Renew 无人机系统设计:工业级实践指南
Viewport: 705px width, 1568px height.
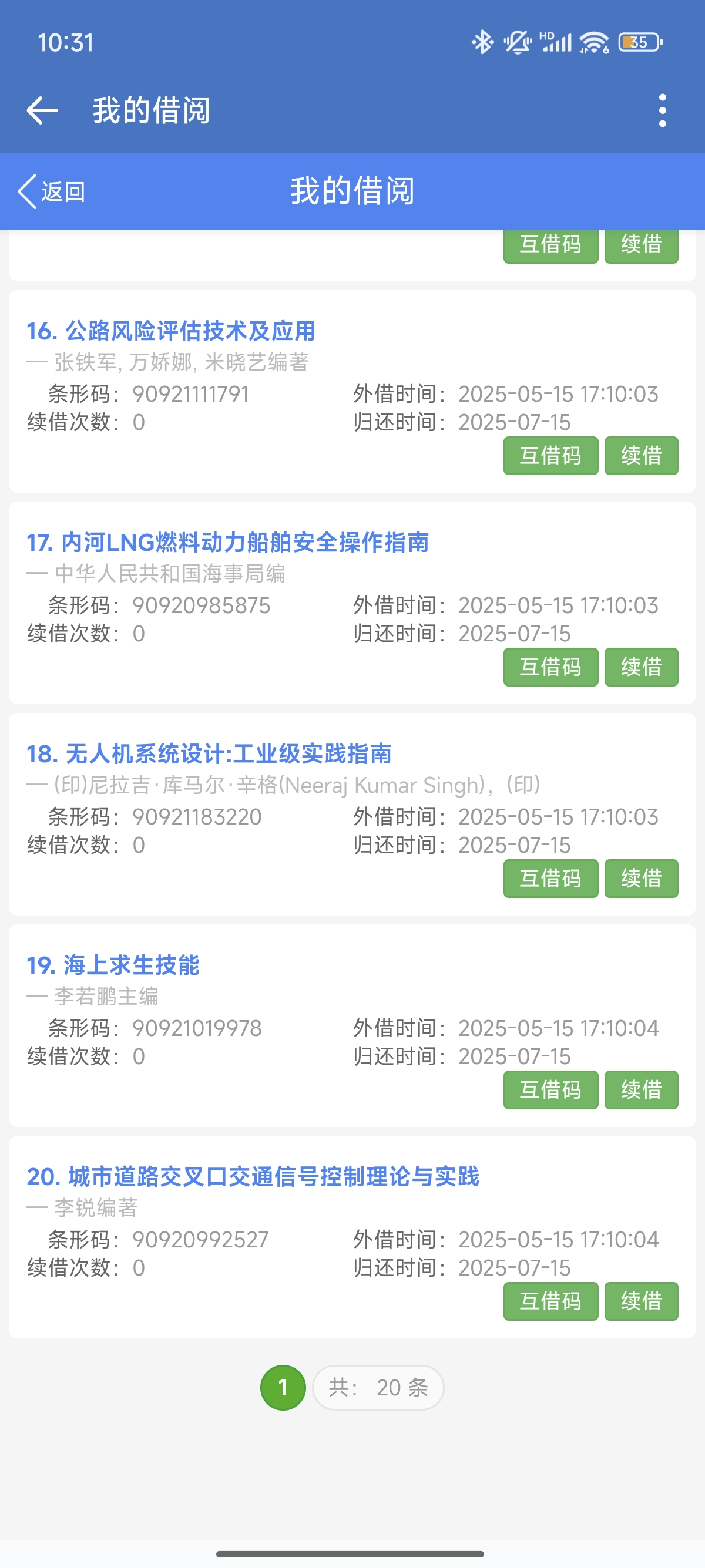(x=640, y=878)
